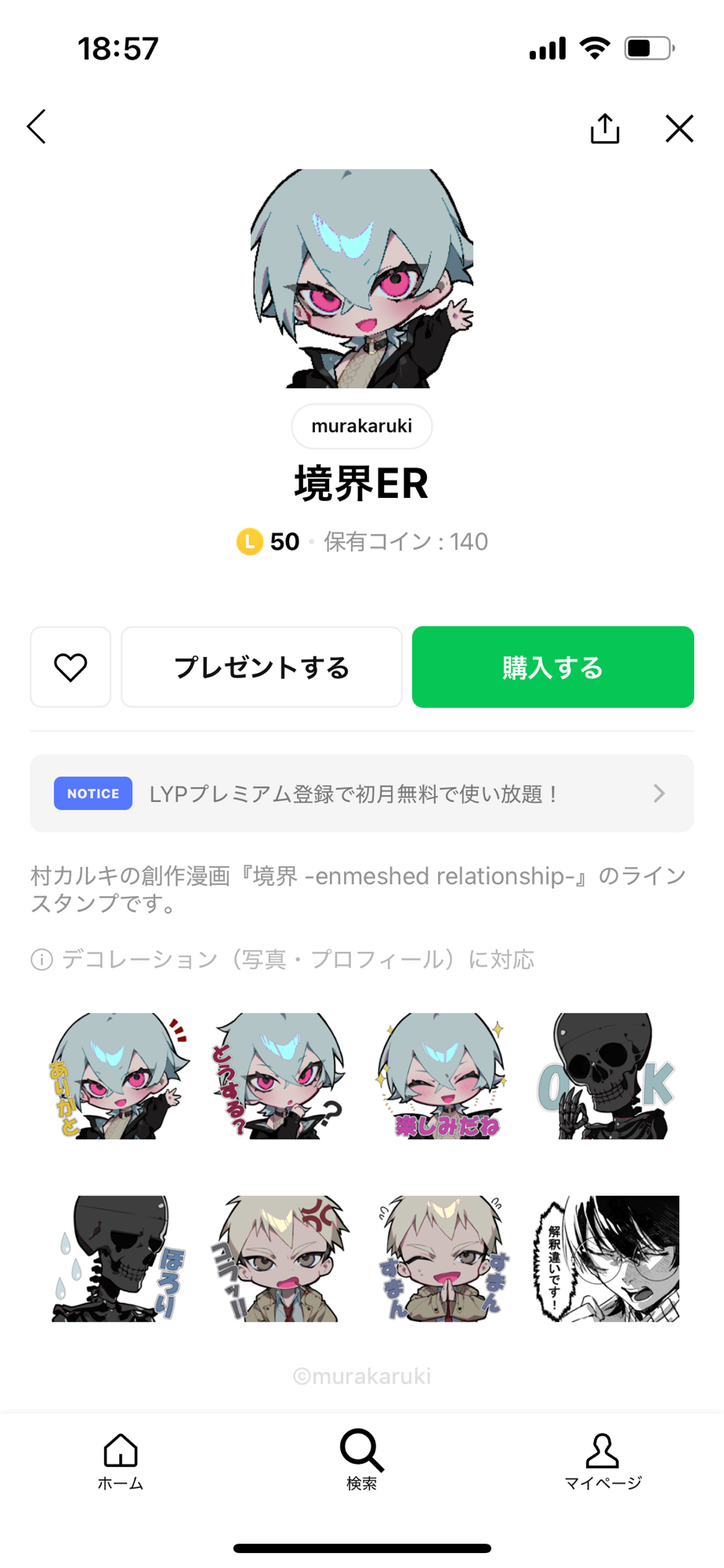Go back to the previous page
Image resolution: width=724 pixels, height=1568 pixels.
point(37,127)
